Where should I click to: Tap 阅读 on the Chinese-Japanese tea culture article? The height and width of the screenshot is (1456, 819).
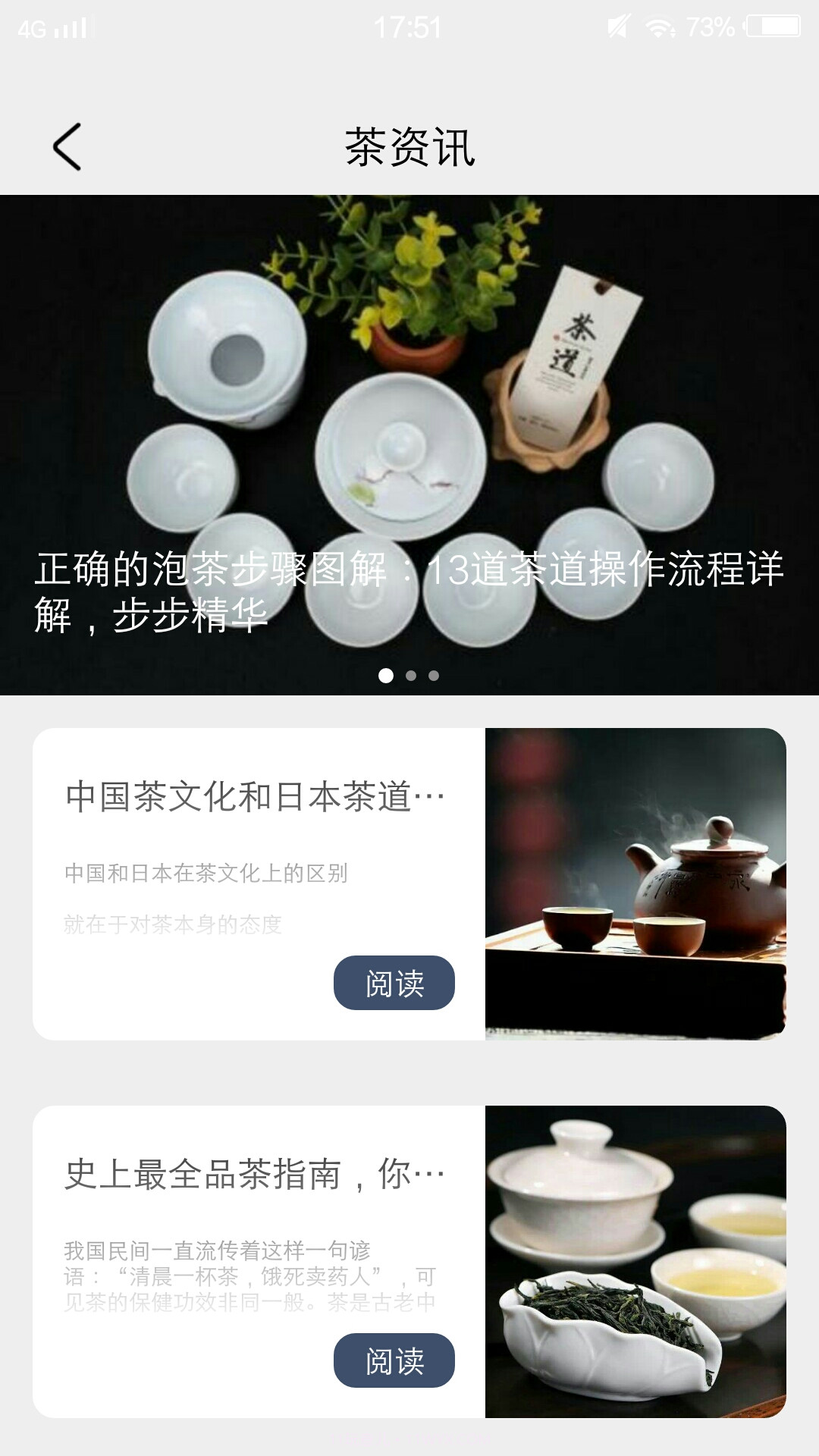pyautogui.click(x=394, y=982)
